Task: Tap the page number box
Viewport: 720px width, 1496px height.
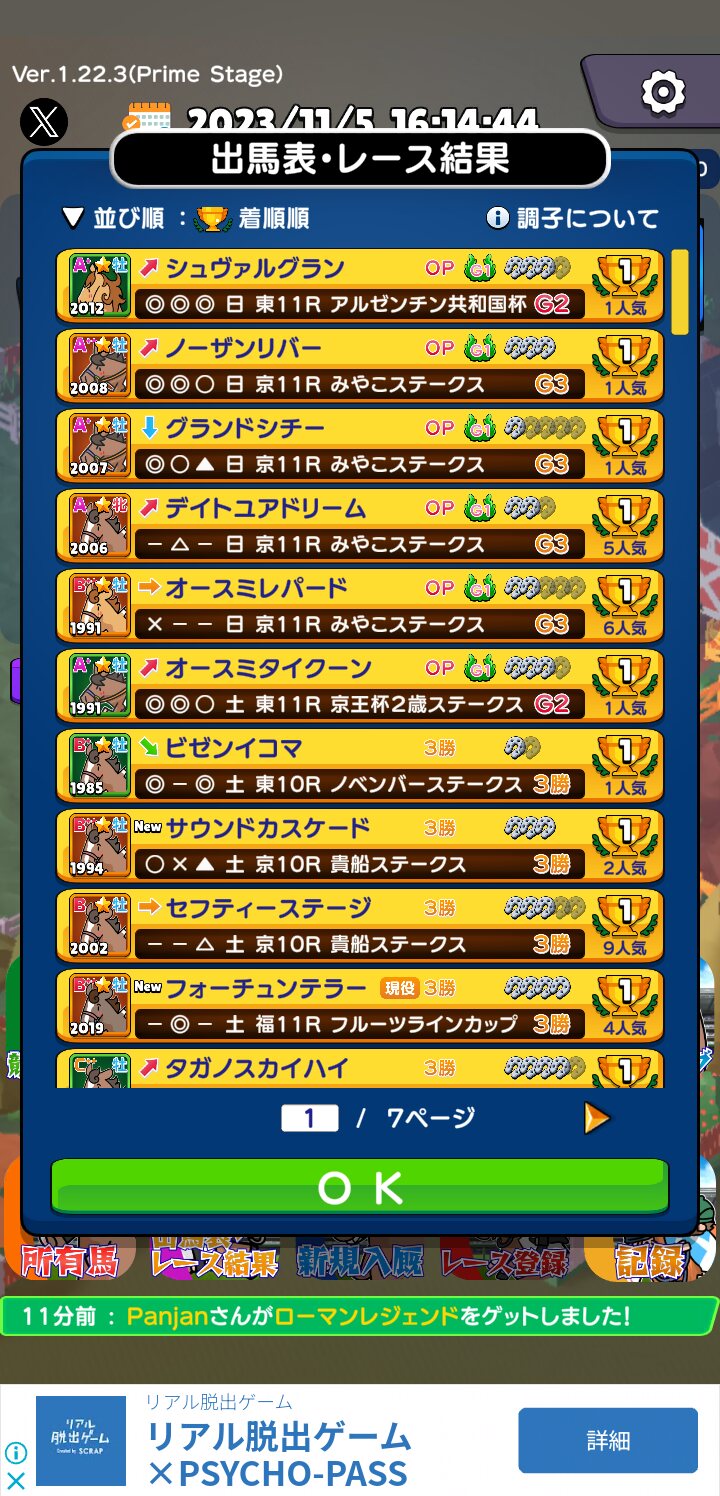Action: pos(309,1118)
